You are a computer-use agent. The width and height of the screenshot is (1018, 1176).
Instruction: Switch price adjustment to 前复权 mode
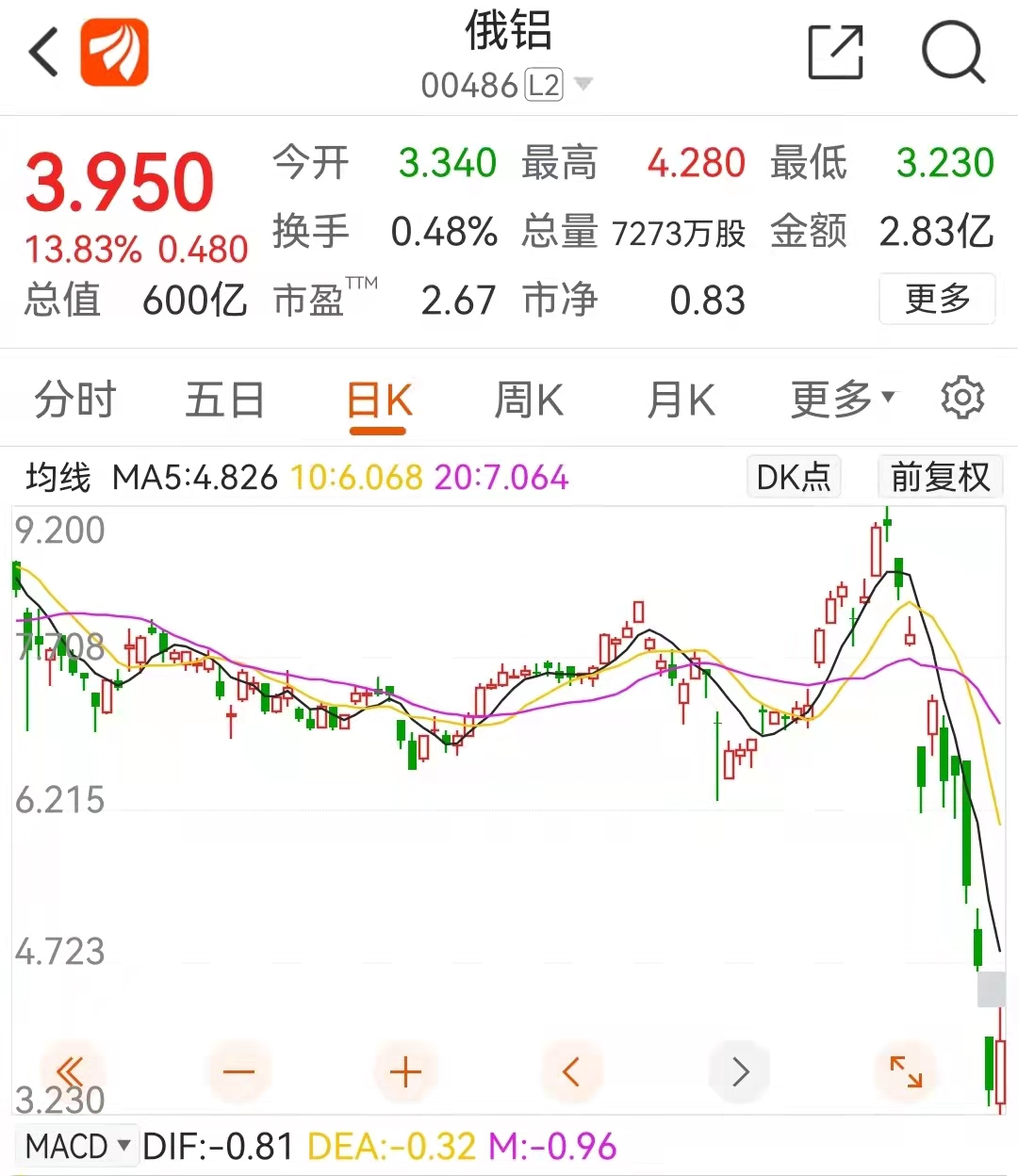pyautogui.click(x=939, y=478)
